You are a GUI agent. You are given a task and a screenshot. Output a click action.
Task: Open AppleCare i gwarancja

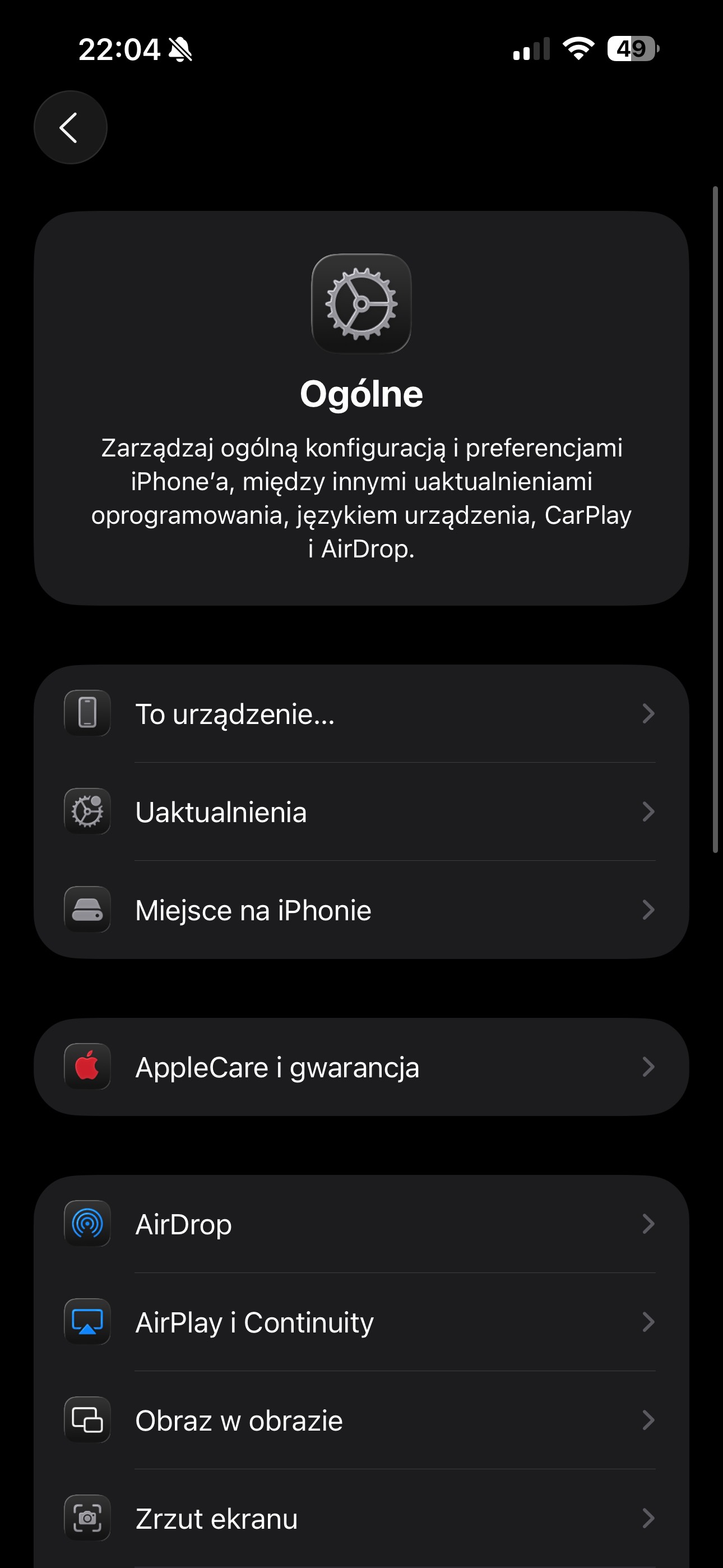360,1067
